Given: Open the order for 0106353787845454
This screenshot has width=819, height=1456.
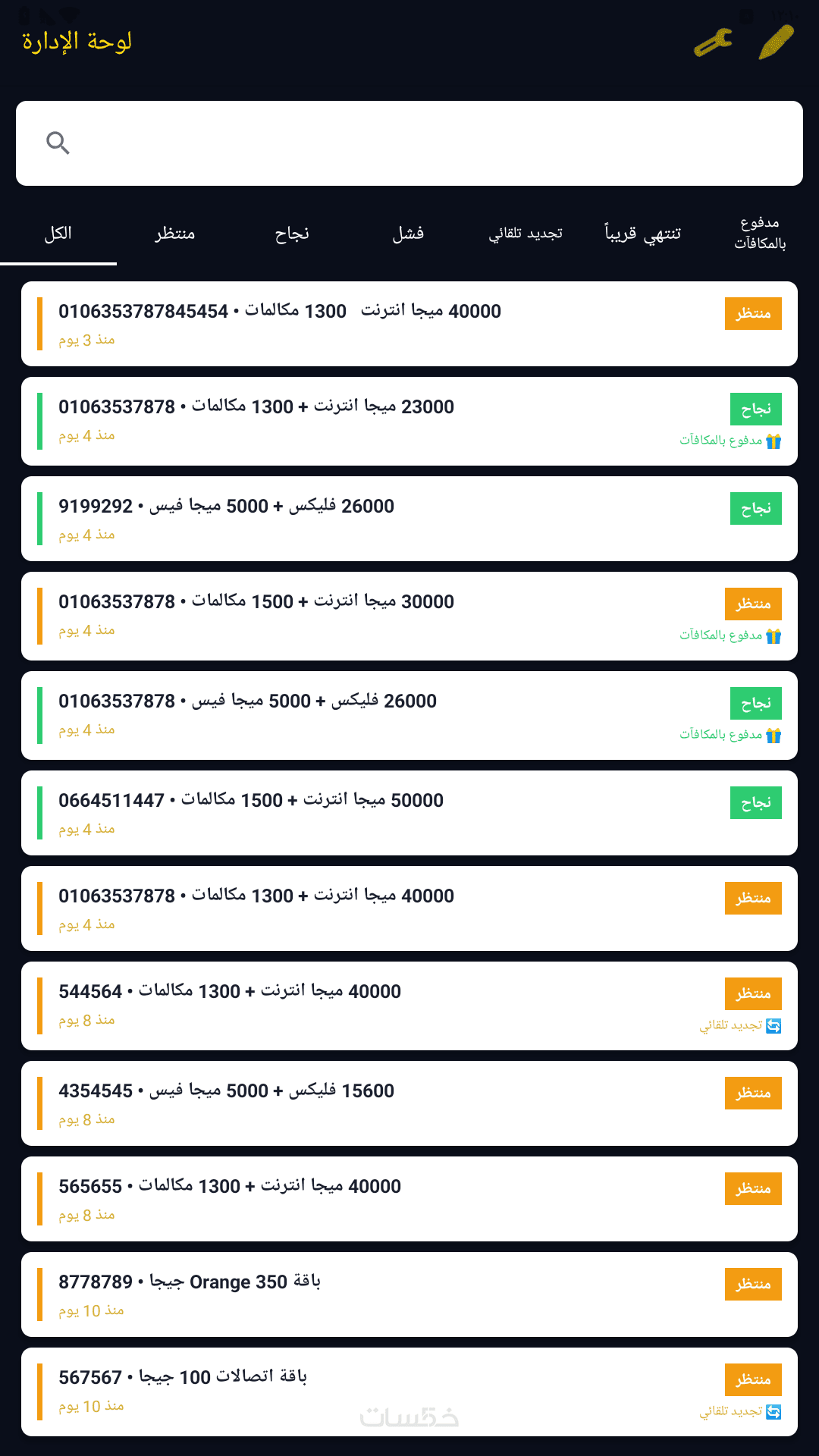Looking at the screenshot, I should point(409,324).
